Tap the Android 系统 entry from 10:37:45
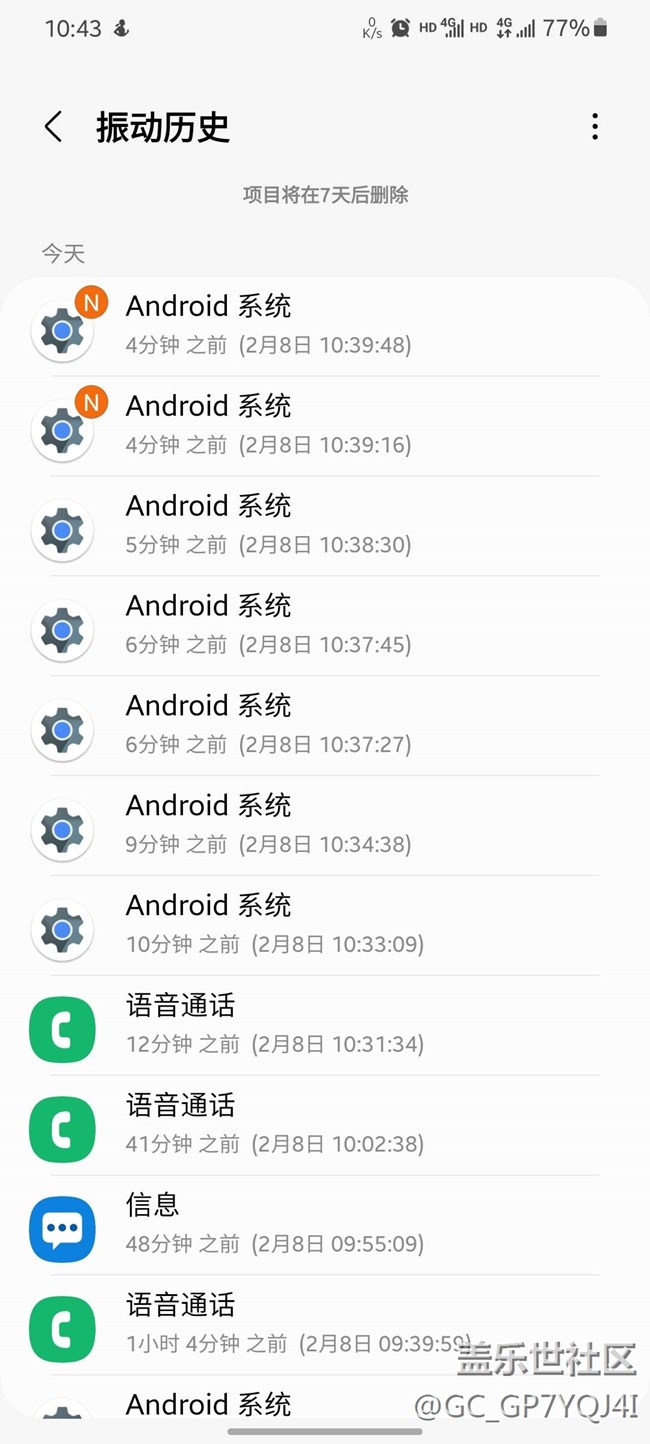The width and height of the screenshot is (650, 1444). (x=325, y=626)
